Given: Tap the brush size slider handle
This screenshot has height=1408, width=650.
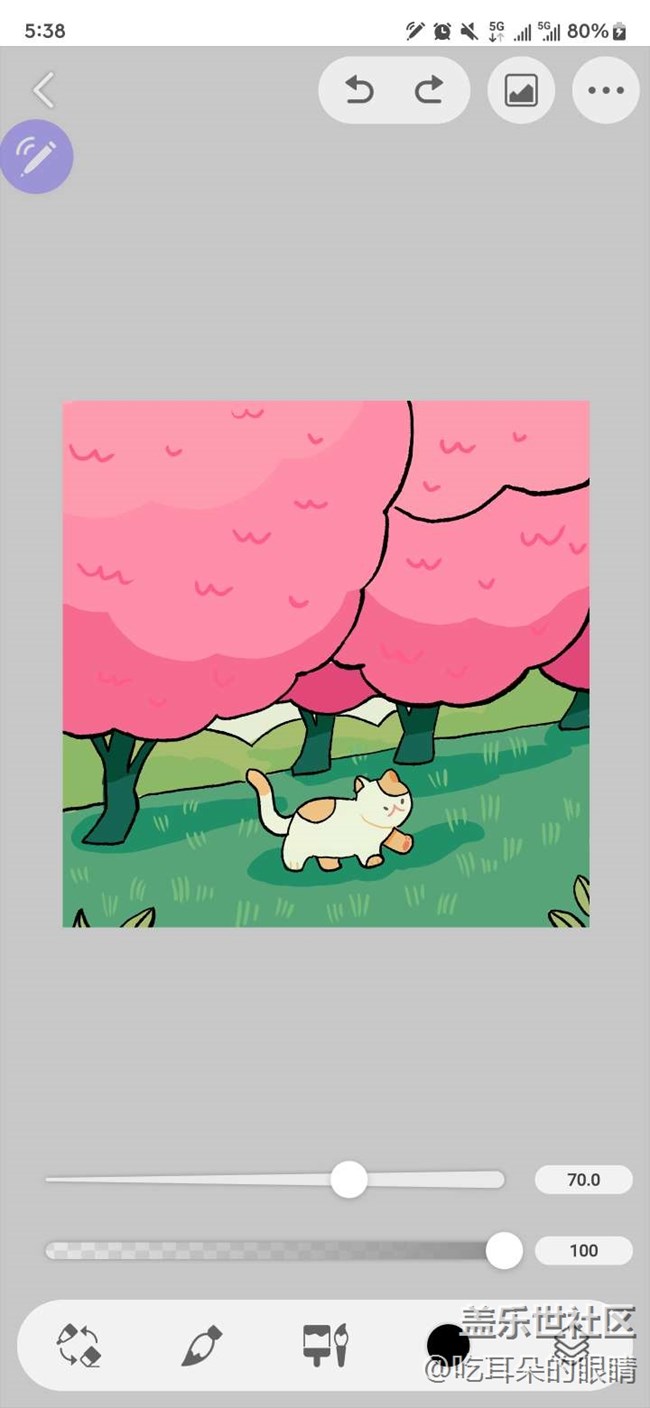Looking at the screenshot, I should pyautogui.click(x=349, y=1180).
